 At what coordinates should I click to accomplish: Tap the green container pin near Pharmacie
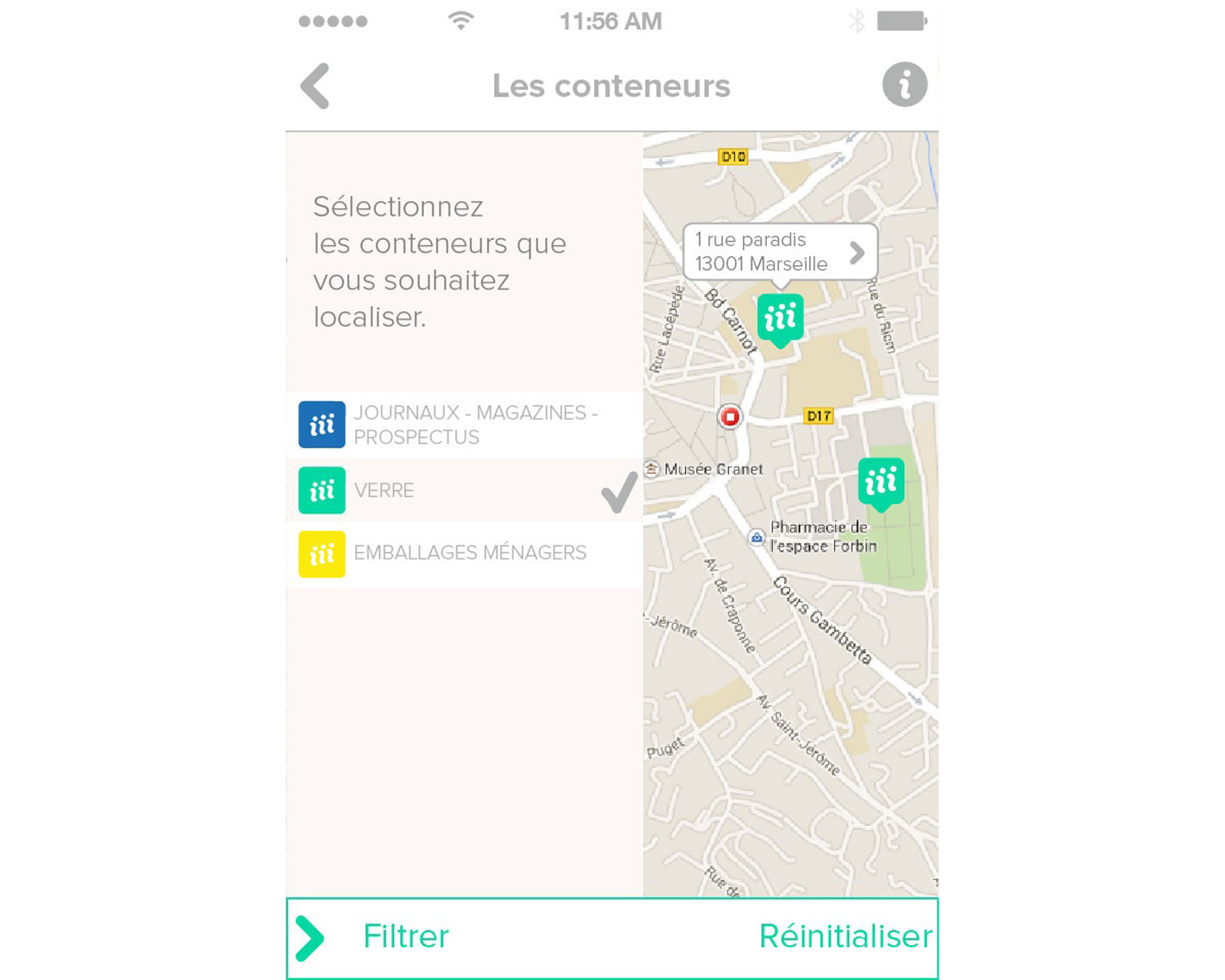pos(881,483)
